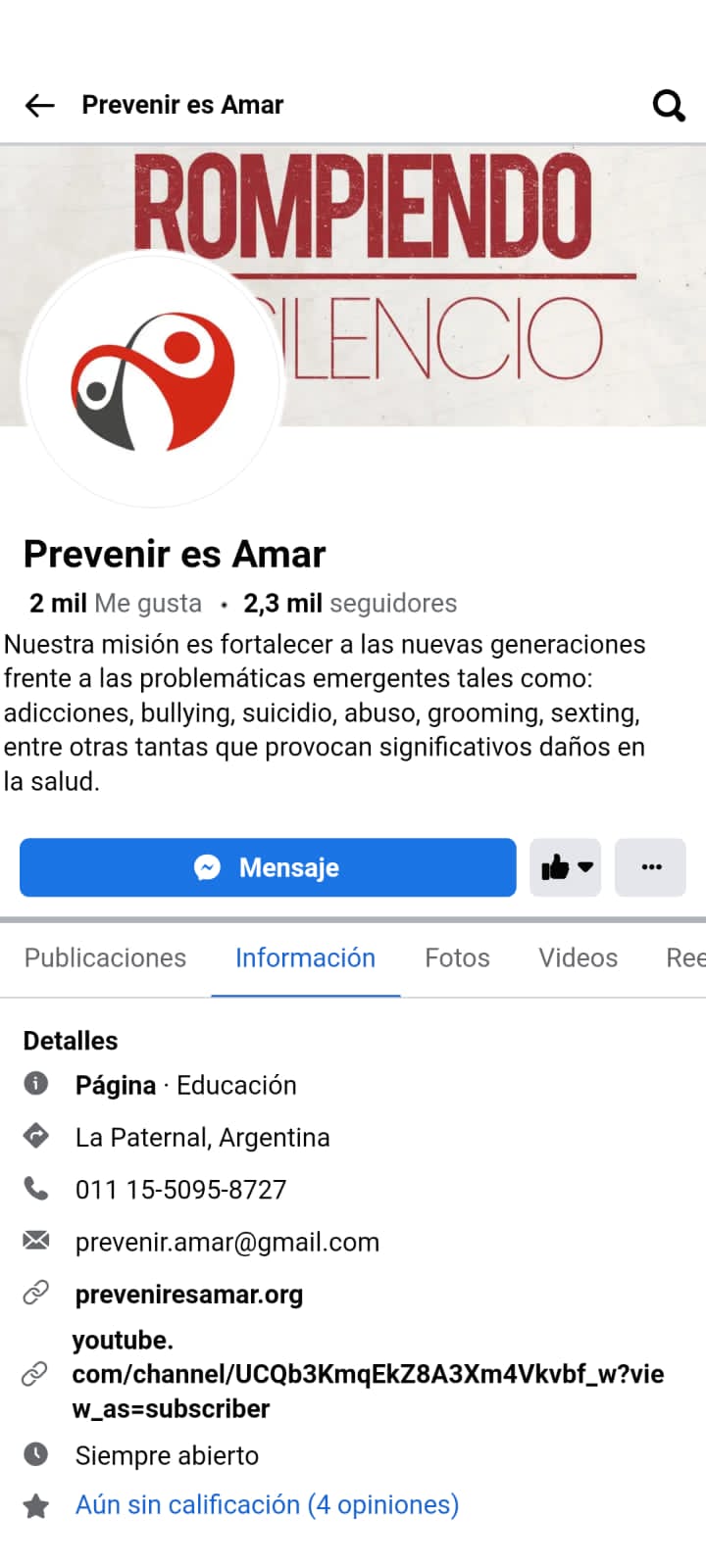The height and width of the screenshot is (1568, 706).
Task: Switch to the Publicaciones tab
Action: click(105, 957)
